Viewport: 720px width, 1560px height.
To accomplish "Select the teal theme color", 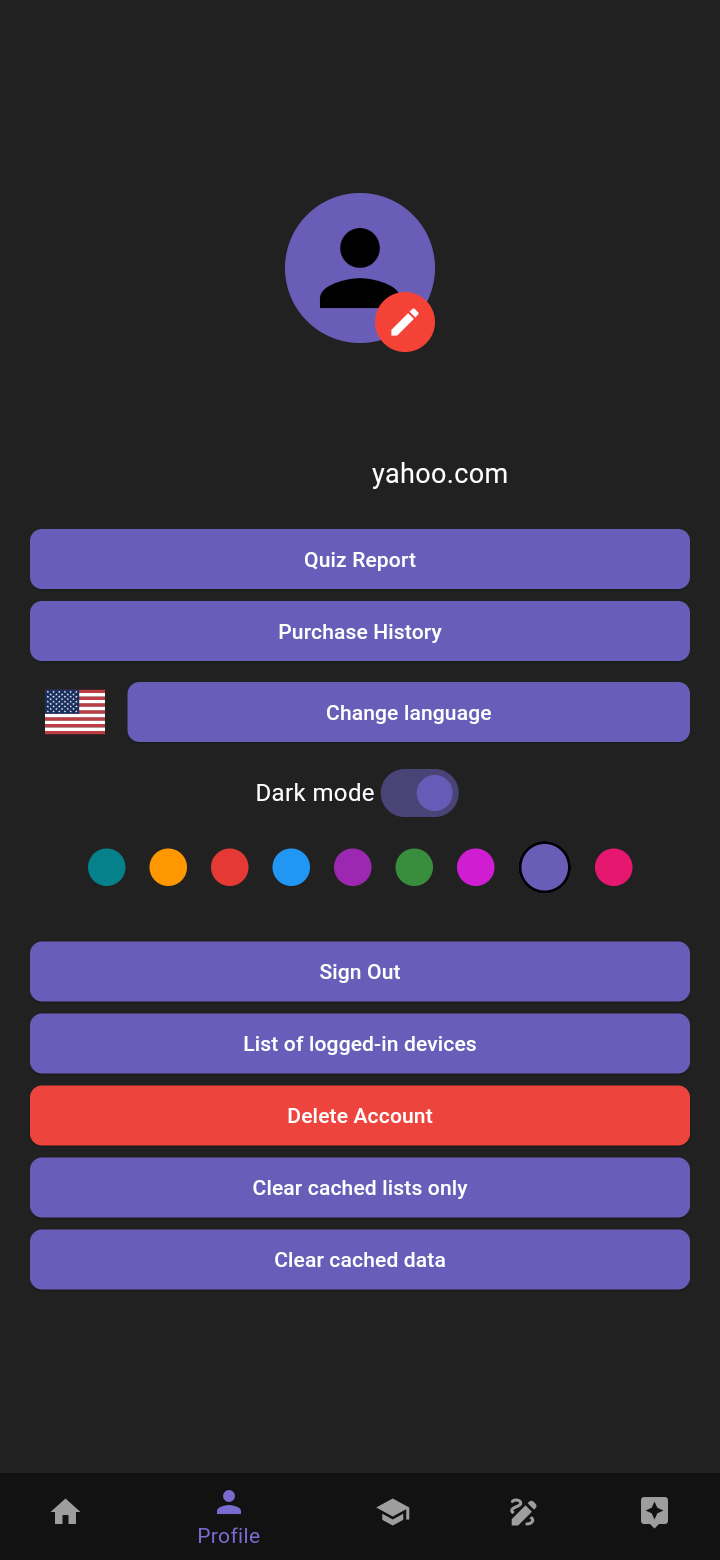I will (107, 867).
